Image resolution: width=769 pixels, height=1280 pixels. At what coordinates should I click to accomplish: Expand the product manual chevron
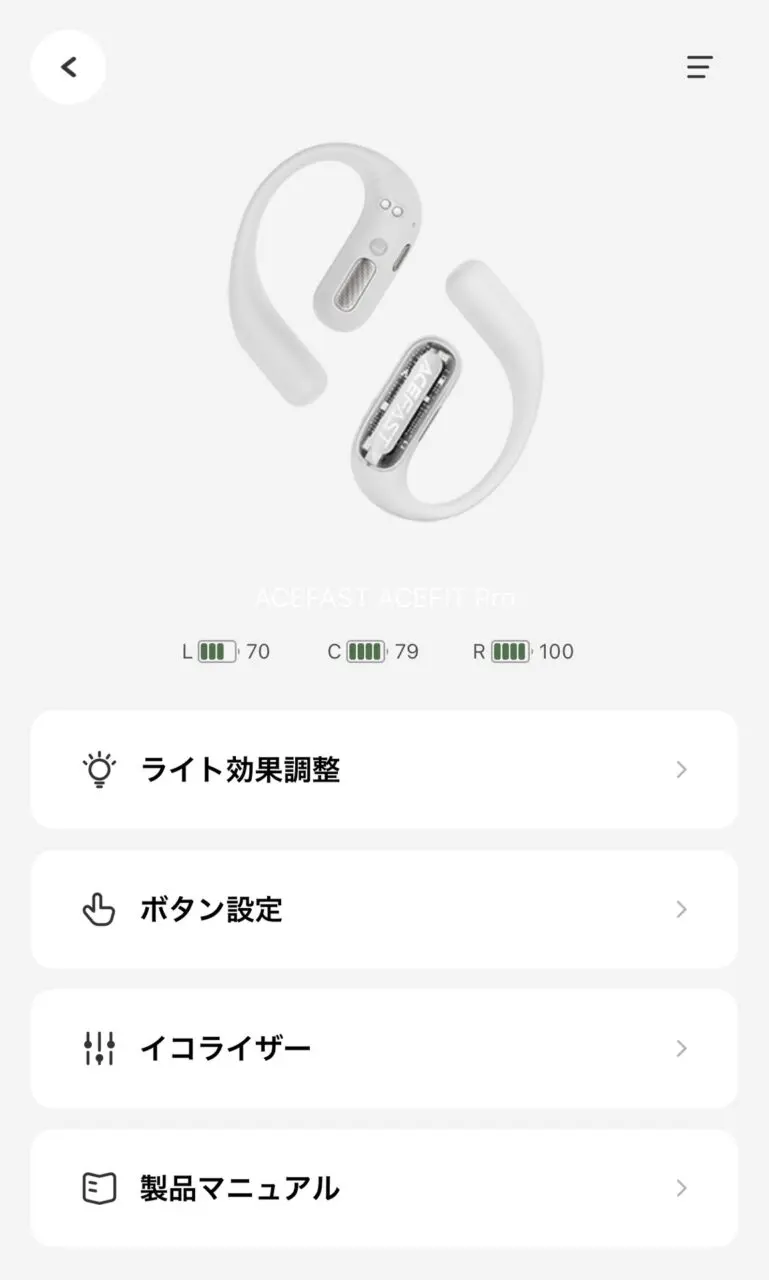pos(681,1189)
